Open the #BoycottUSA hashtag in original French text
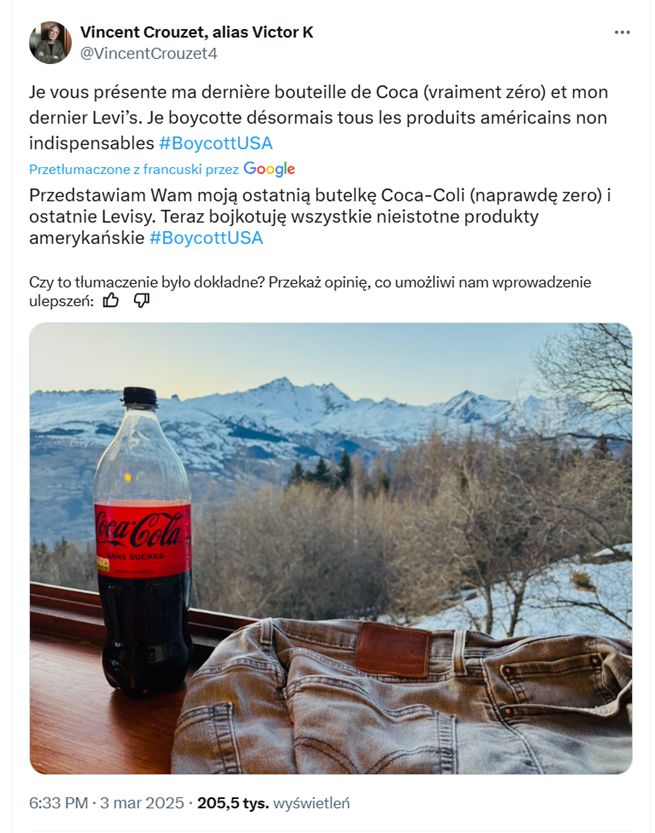 coord(215,142)
